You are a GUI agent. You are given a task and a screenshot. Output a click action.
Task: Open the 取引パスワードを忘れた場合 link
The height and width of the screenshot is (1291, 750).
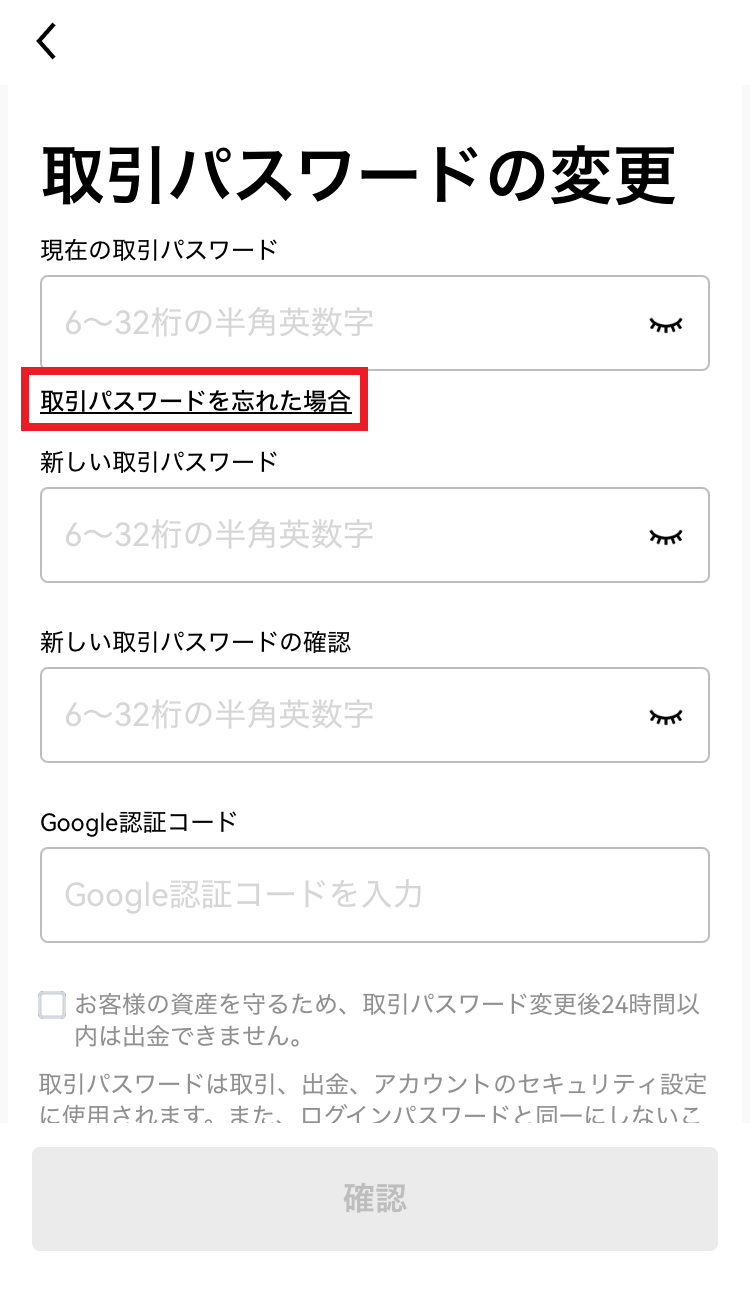point(196,401)
